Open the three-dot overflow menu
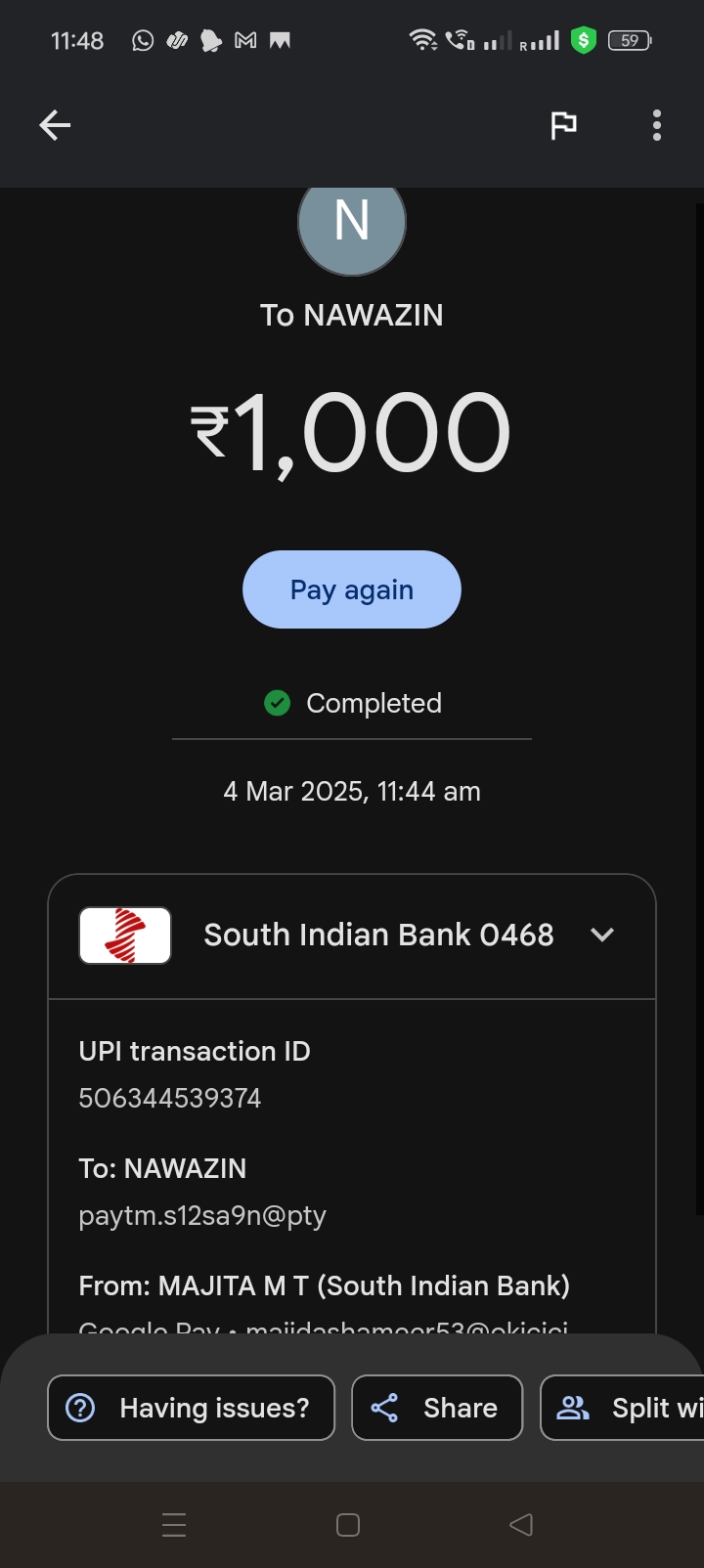The image size is (704, 1568). [657, 125]
